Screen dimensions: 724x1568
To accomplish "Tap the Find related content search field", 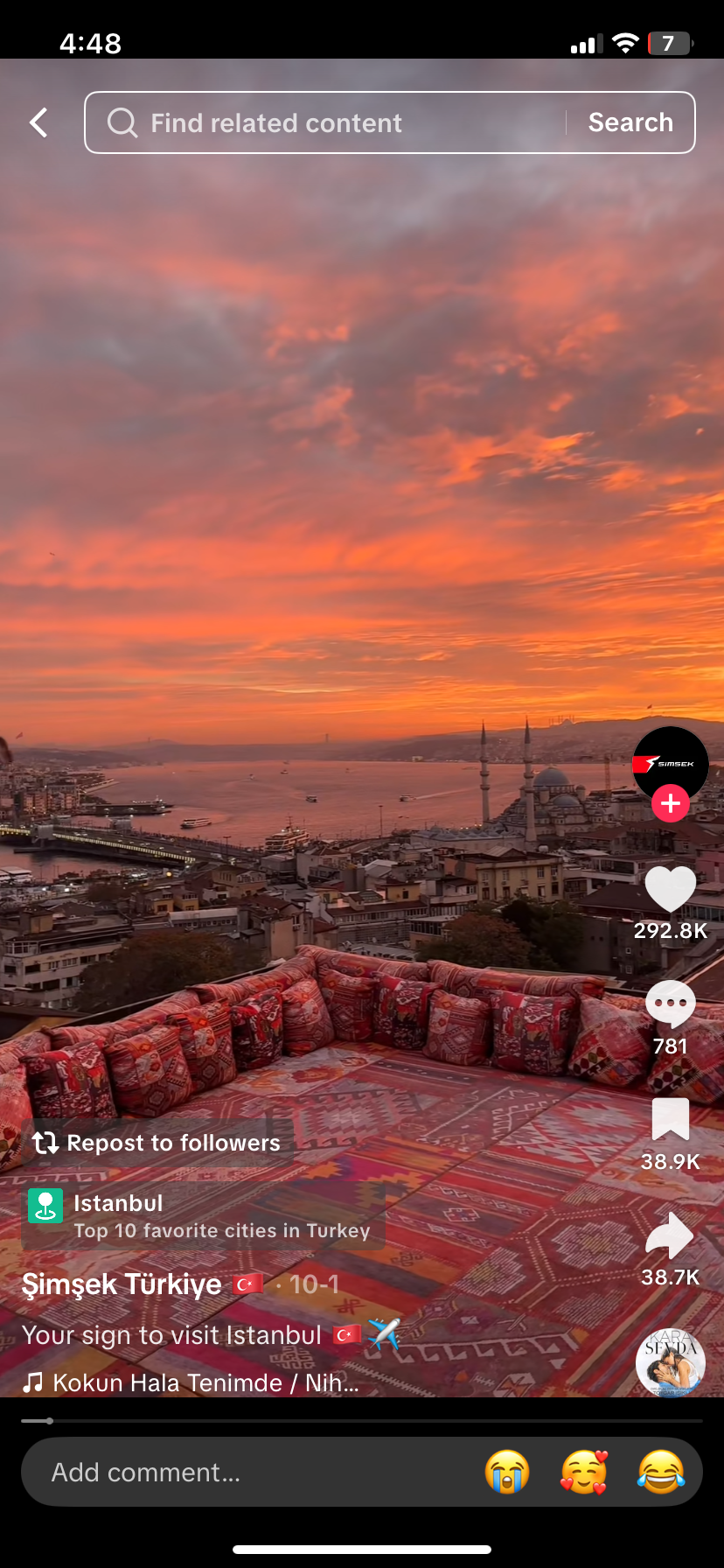I will pyautogui.click(x=332, y=122).
